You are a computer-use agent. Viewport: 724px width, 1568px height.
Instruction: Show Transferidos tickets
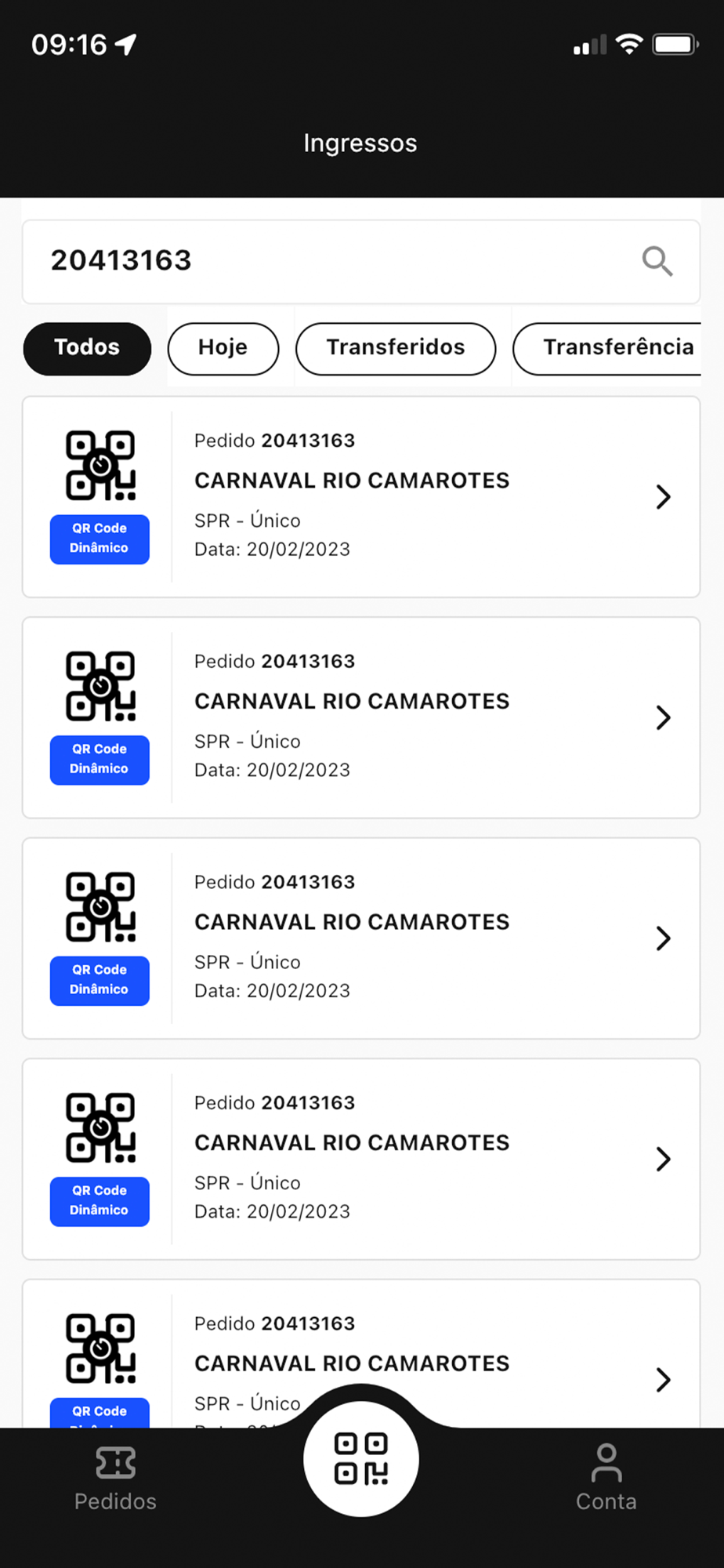tap(396, 348)
